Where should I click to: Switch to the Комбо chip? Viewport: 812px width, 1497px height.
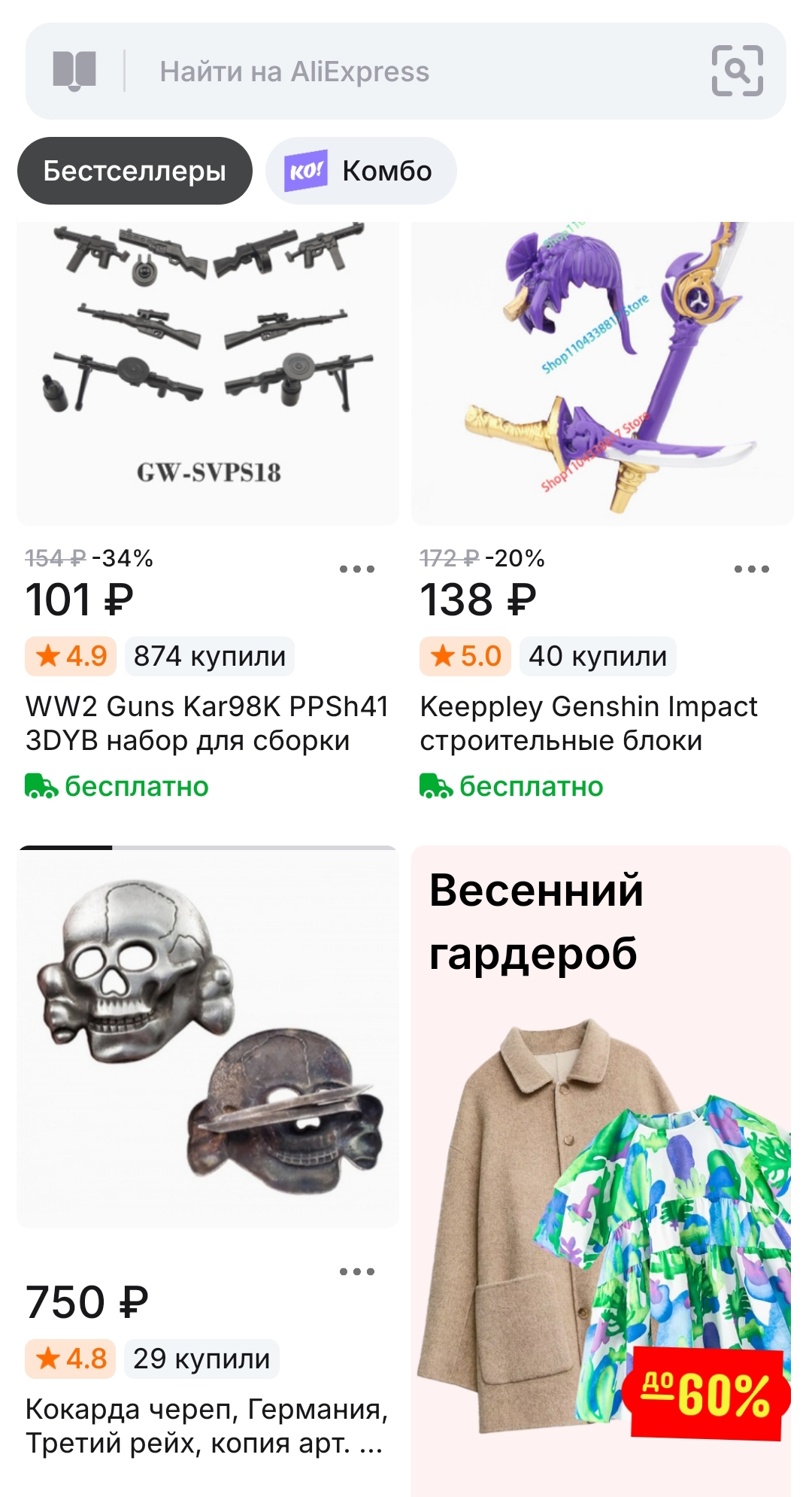click(x=361, y=171)
